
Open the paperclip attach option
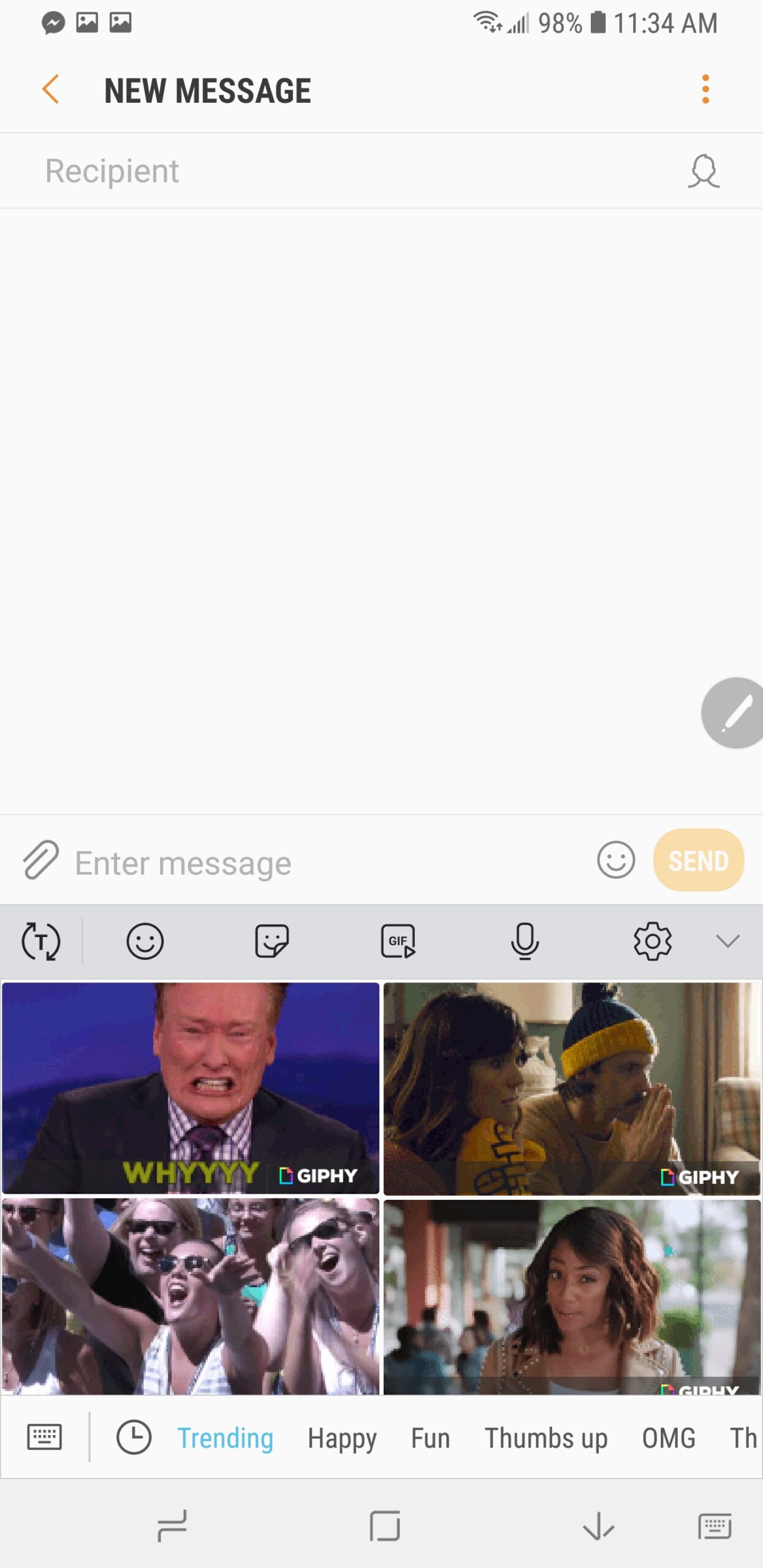tap(40, 860)
